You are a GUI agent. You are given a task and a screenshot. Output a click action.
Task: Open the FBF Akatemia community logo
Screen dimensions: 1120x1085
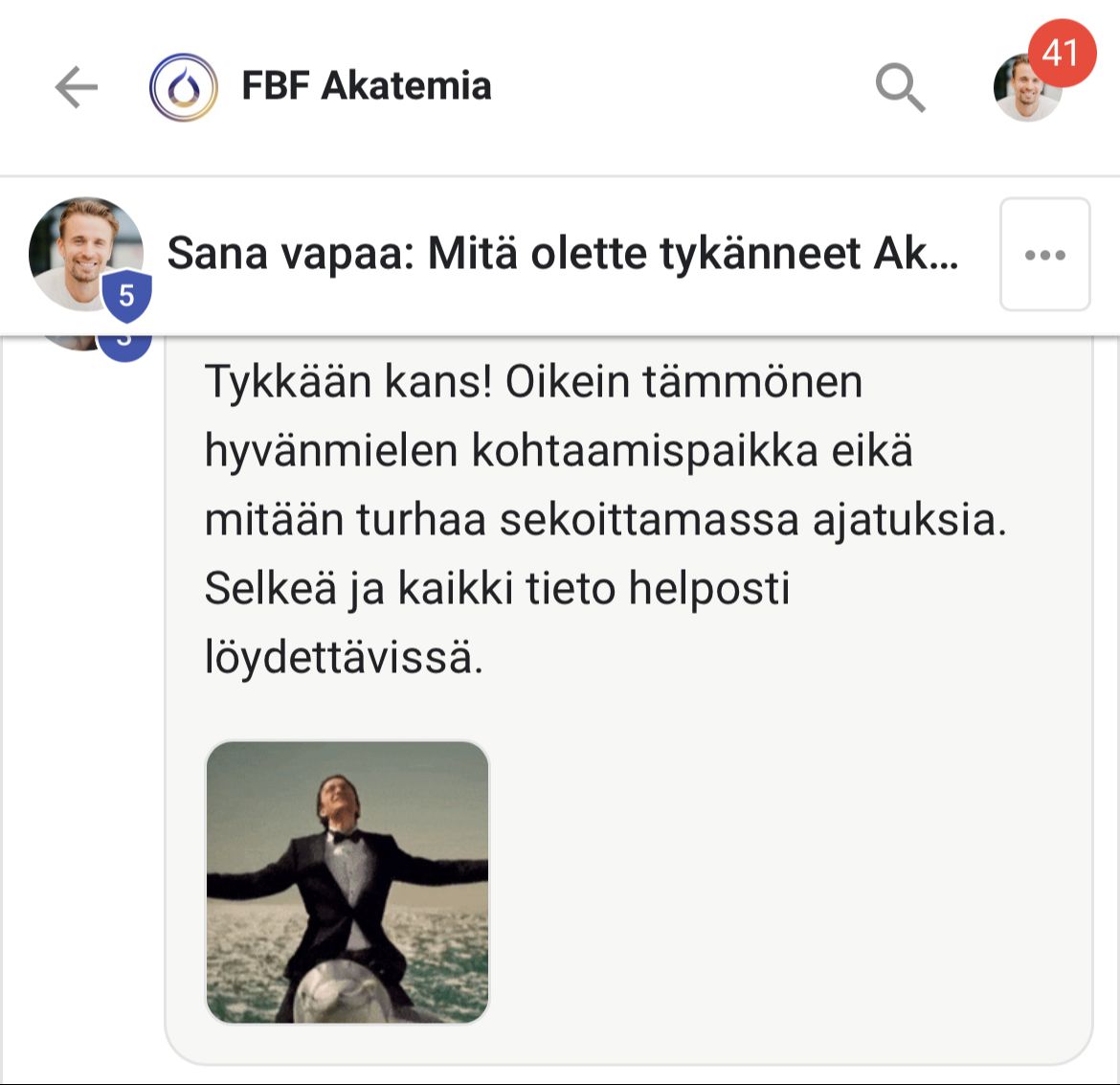coord(184,87)
